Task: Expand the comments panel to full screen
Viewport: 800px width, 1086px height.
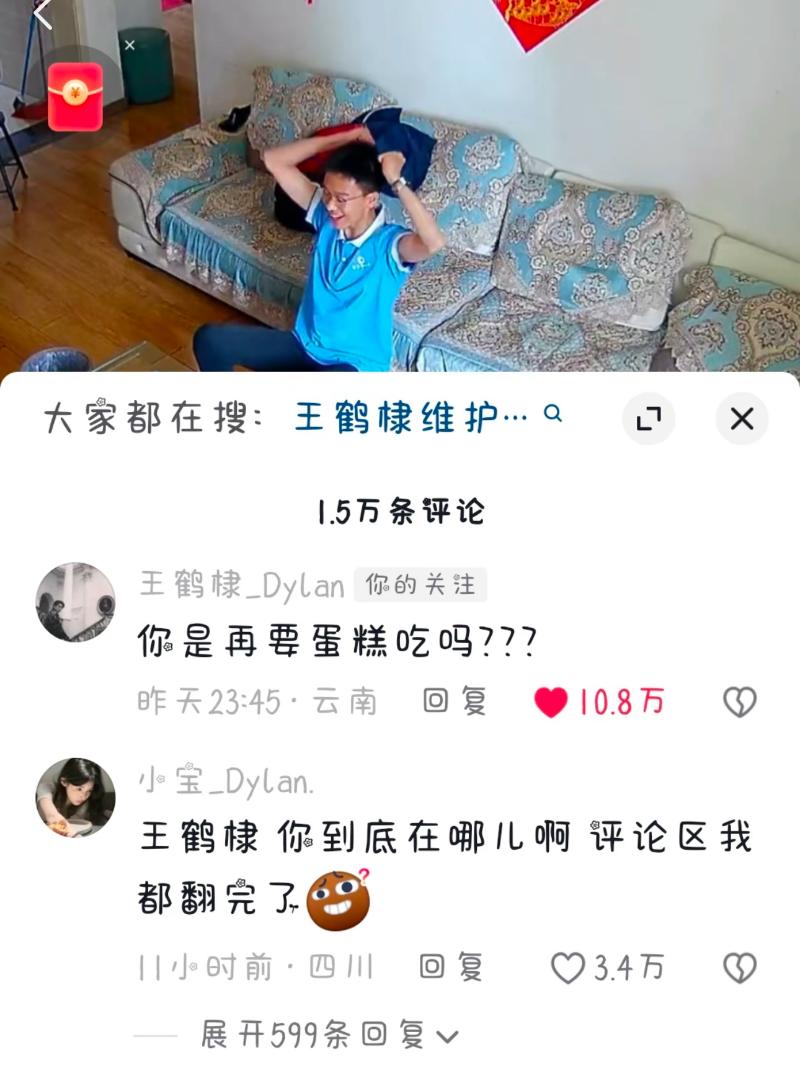Action: 649,419
